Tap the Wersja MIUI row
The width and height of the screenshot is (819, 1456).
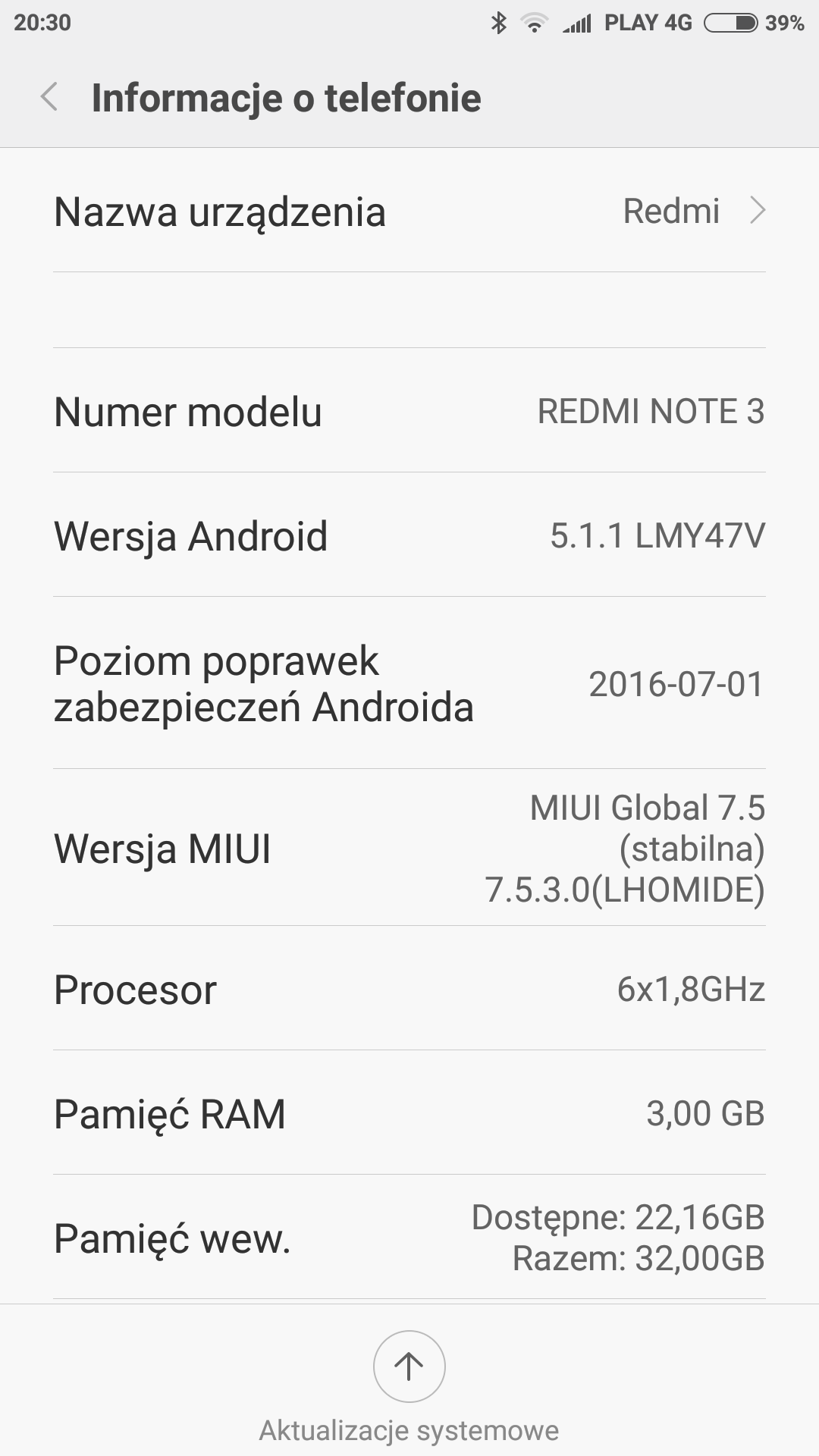409,848
